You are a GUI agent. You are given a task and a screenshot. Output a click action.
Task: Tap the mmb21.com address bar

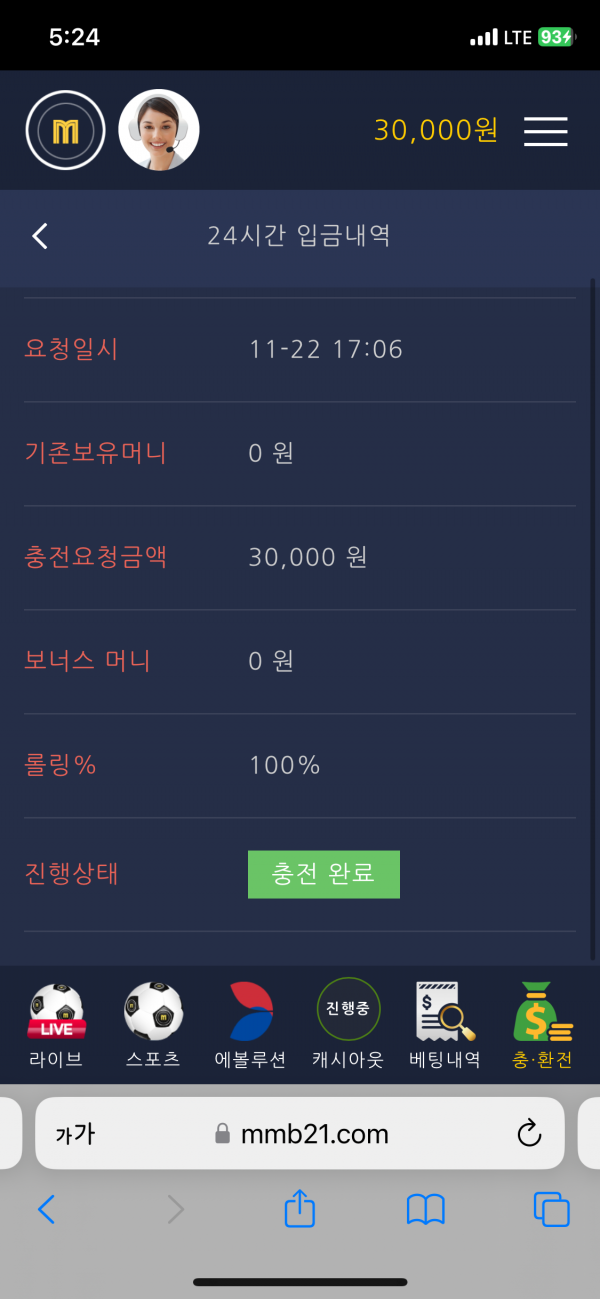tap(302, 1134)
